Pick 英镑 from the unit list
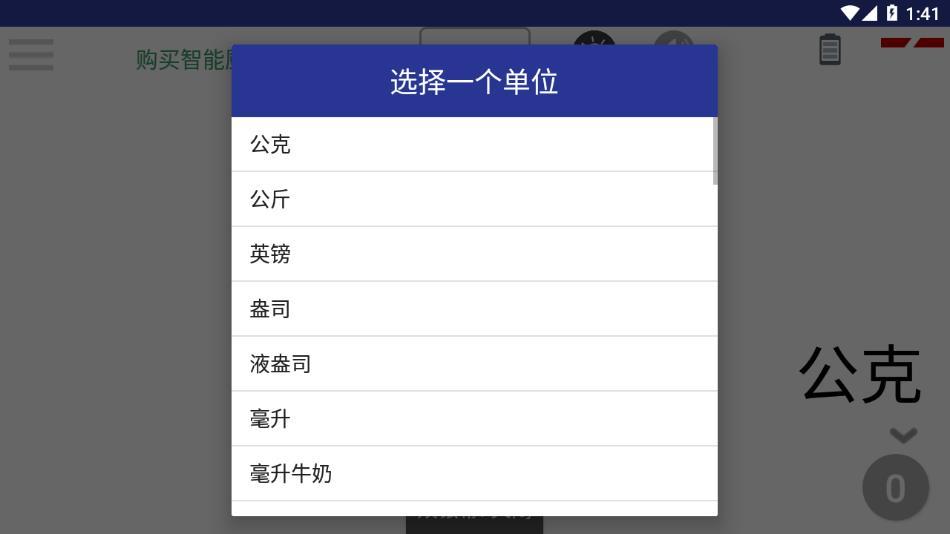Image resolution: width=950 pixels, height=534 pixels. point(473,254)
